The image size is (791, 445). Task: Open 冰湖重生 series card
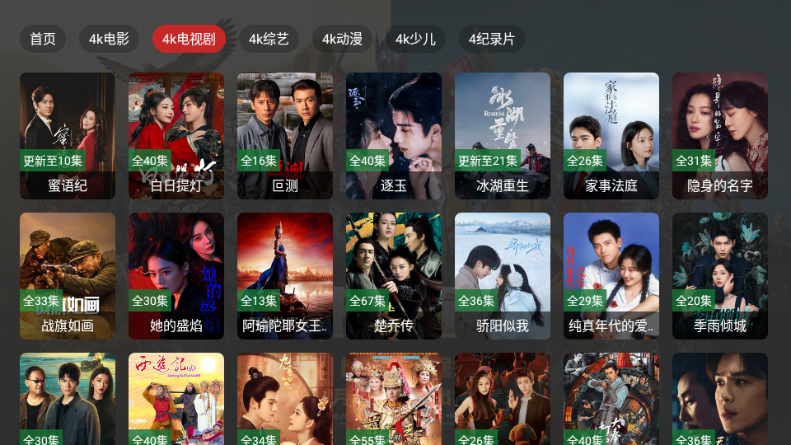[x=502, y=135]
